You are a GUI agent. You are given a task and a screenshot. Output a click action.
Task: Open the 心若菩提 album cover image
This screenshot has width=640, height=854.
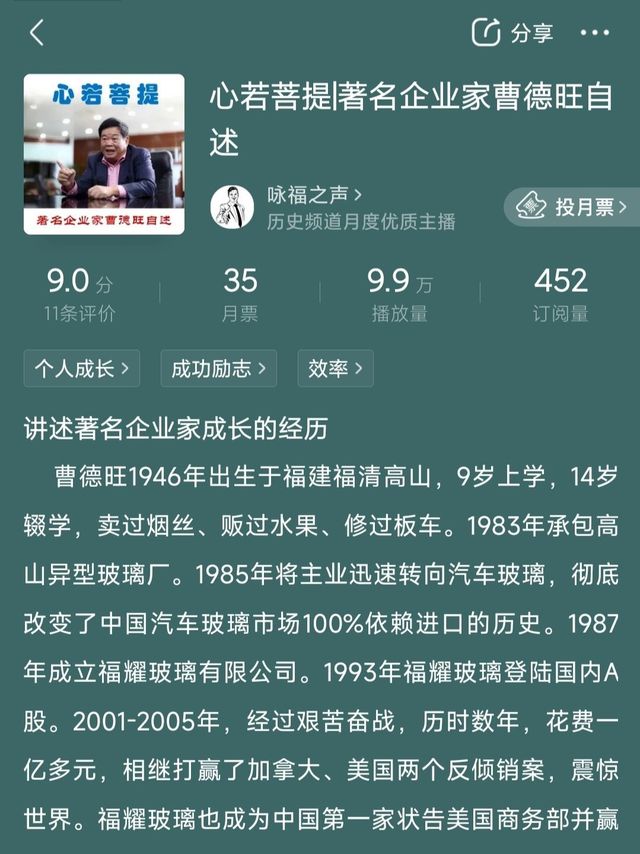(104, 154)
